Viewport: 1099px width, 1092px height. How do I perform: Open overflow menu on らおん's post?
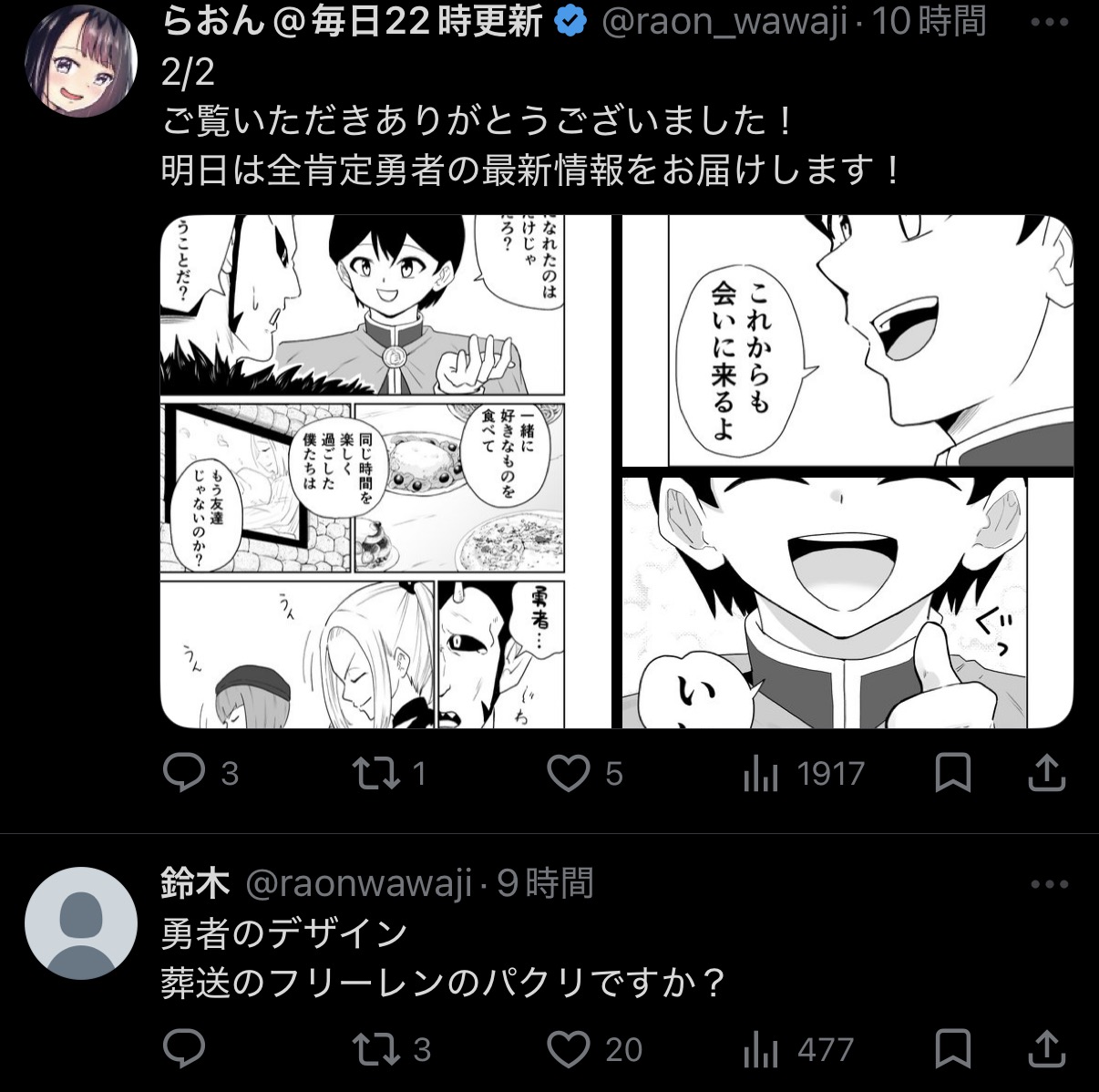(1049, 23)
